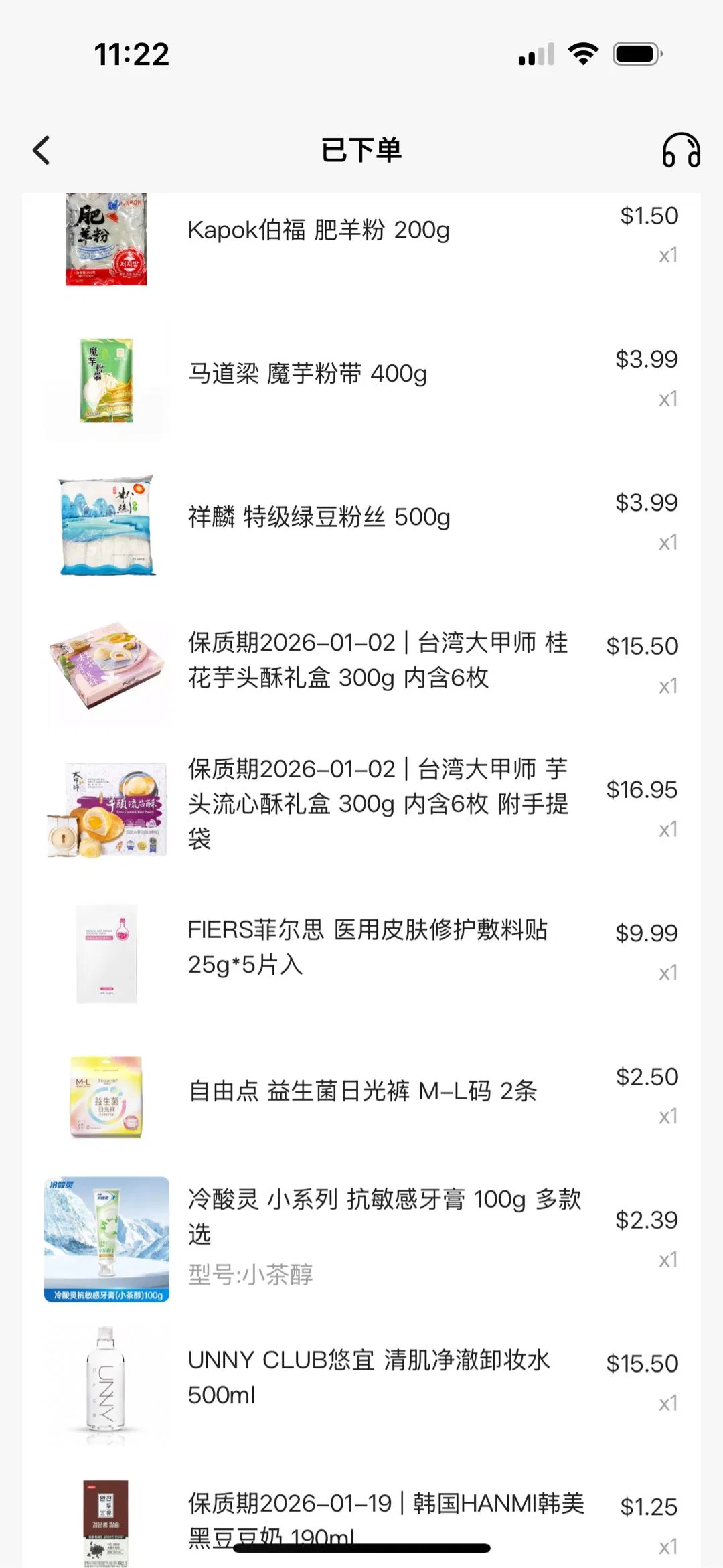Select 台湾大甲师 芋头流心酥礼盒 row
Image resolution: width=723 pixels, height=1568 pixels.
pos(378,803)
